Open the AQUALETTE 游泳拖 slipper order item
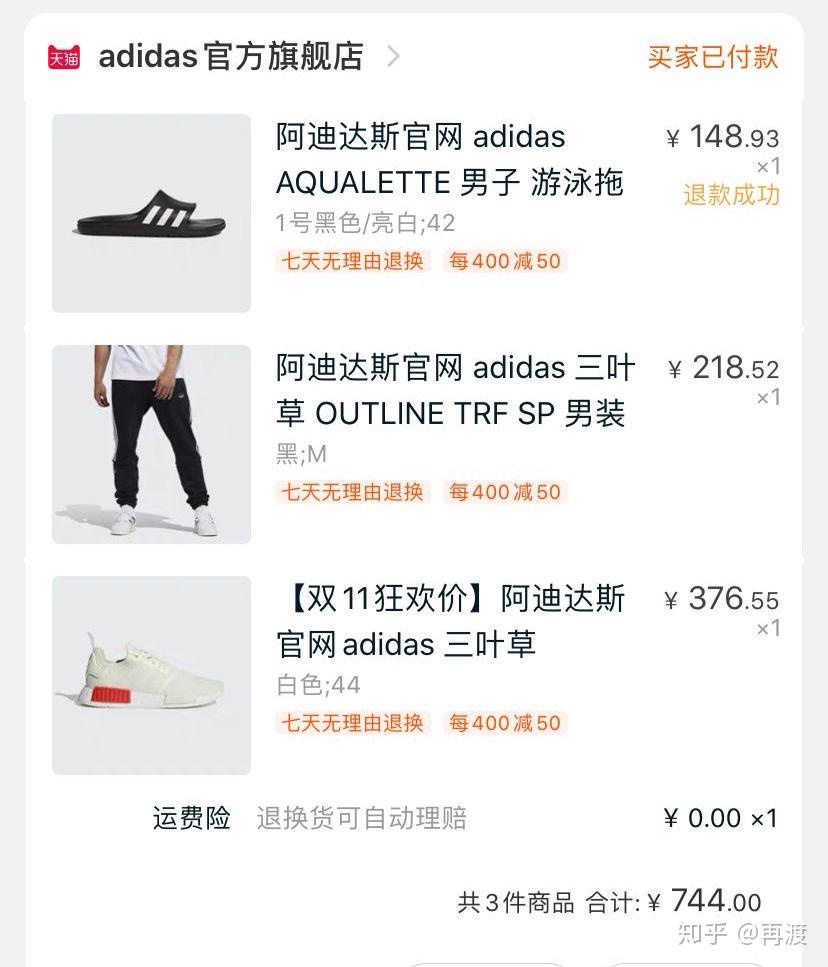The height and width of the screenshot is (967, 828). tap(449, 160)
